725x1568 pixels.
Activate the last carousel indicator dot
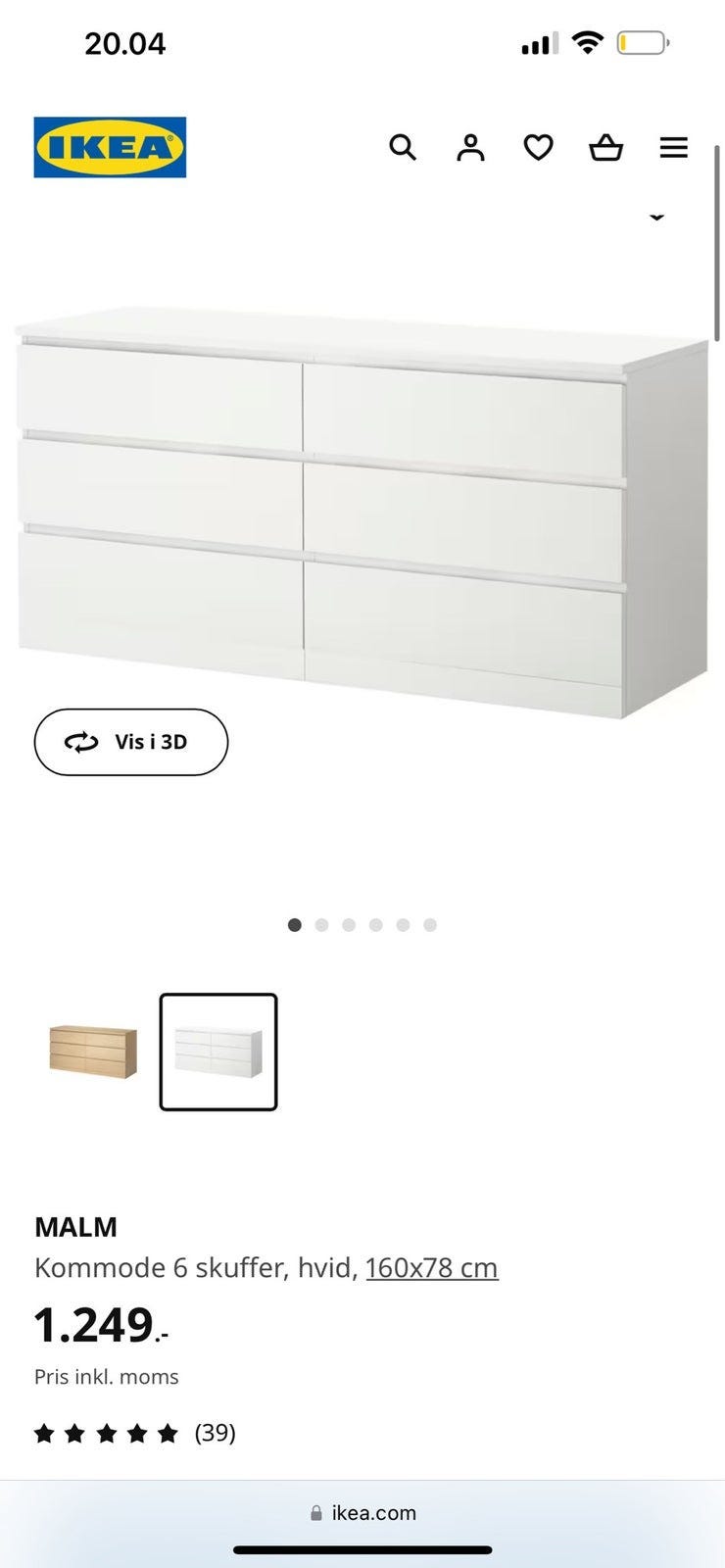[x=429, y=924]
